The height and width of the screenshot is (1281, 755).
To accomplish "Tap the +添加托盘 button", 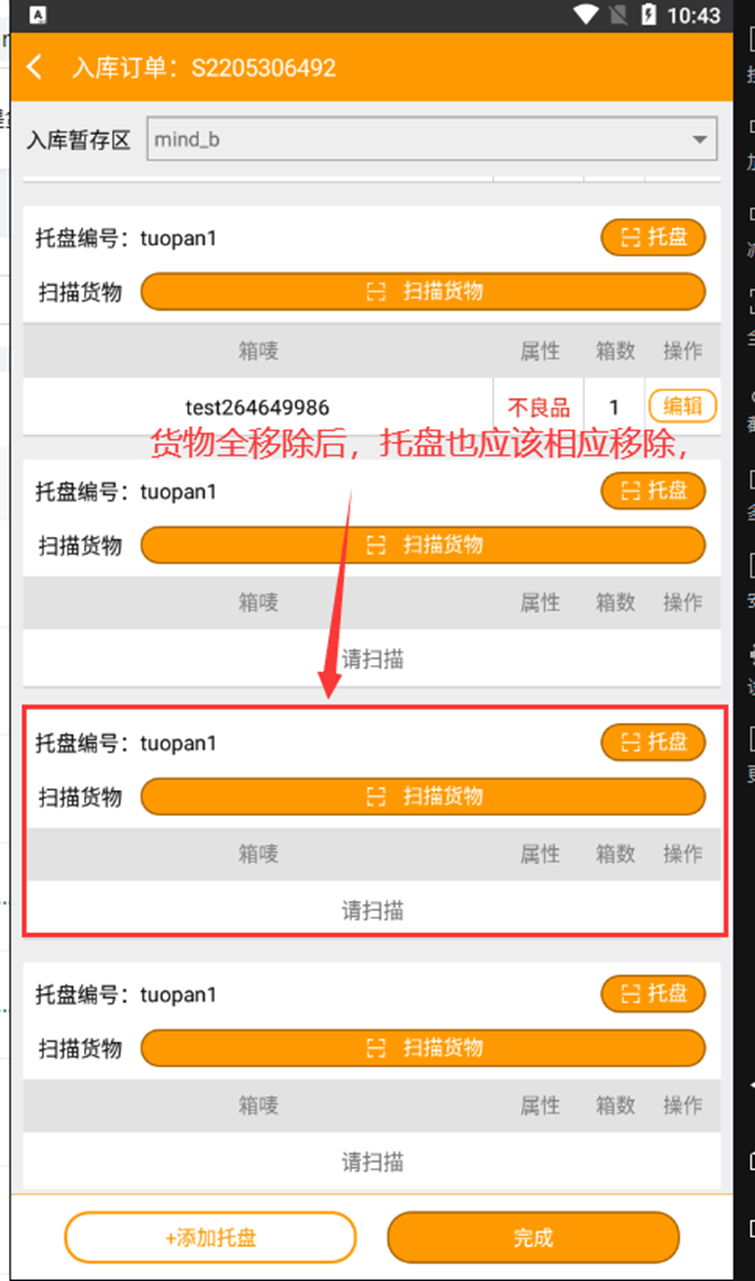I will [x=210, y=1238].
